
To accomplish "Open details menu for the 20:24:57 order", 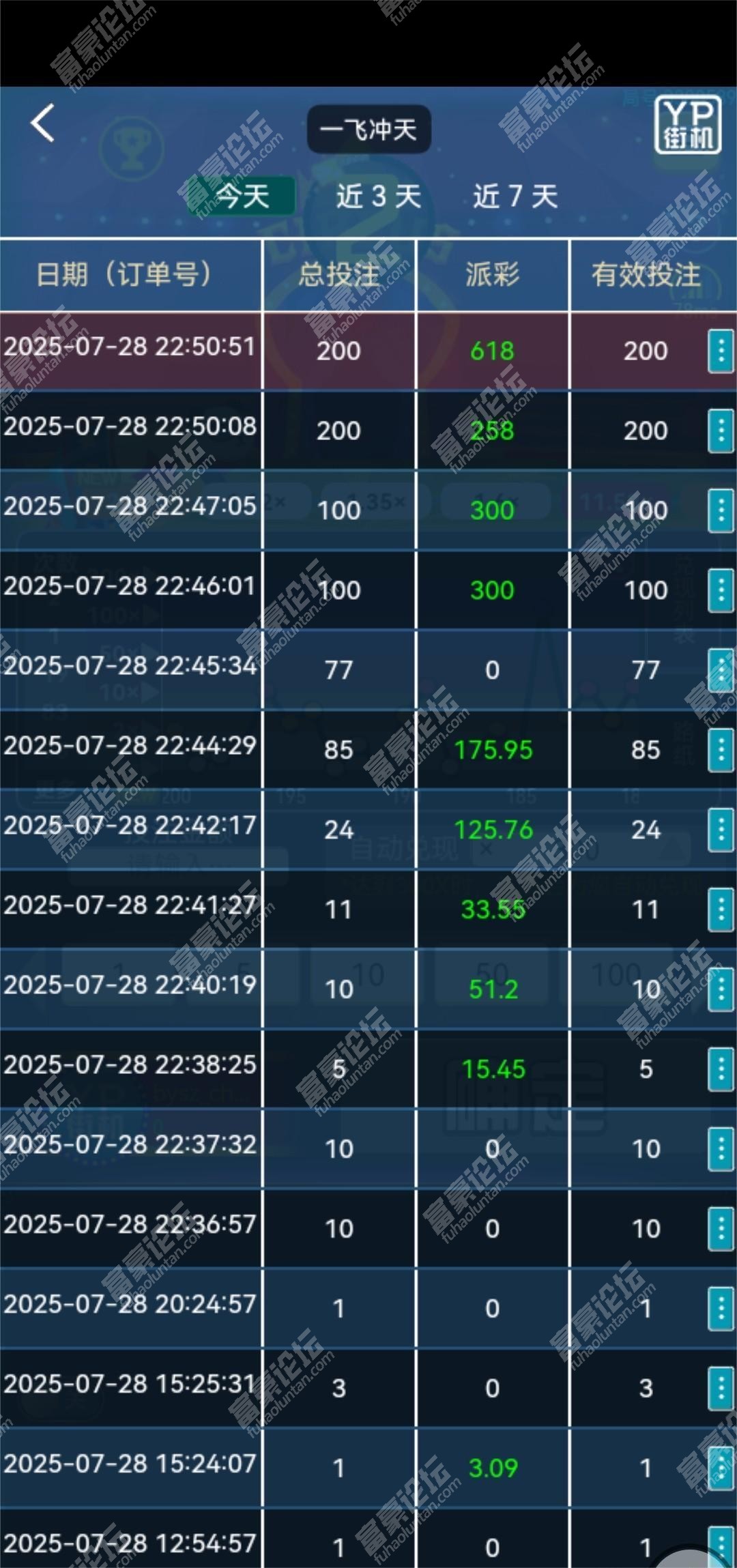I will pyautogui.click(x=721, y=1309).
